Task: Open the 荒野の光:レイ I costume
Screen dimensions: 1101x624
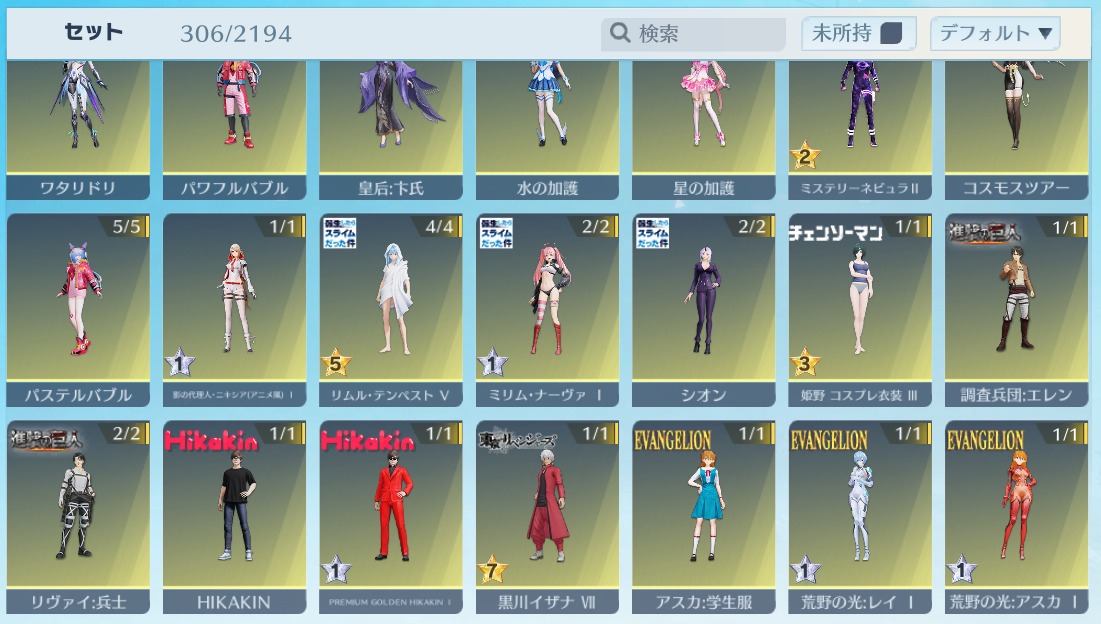Action: (859, 515)
